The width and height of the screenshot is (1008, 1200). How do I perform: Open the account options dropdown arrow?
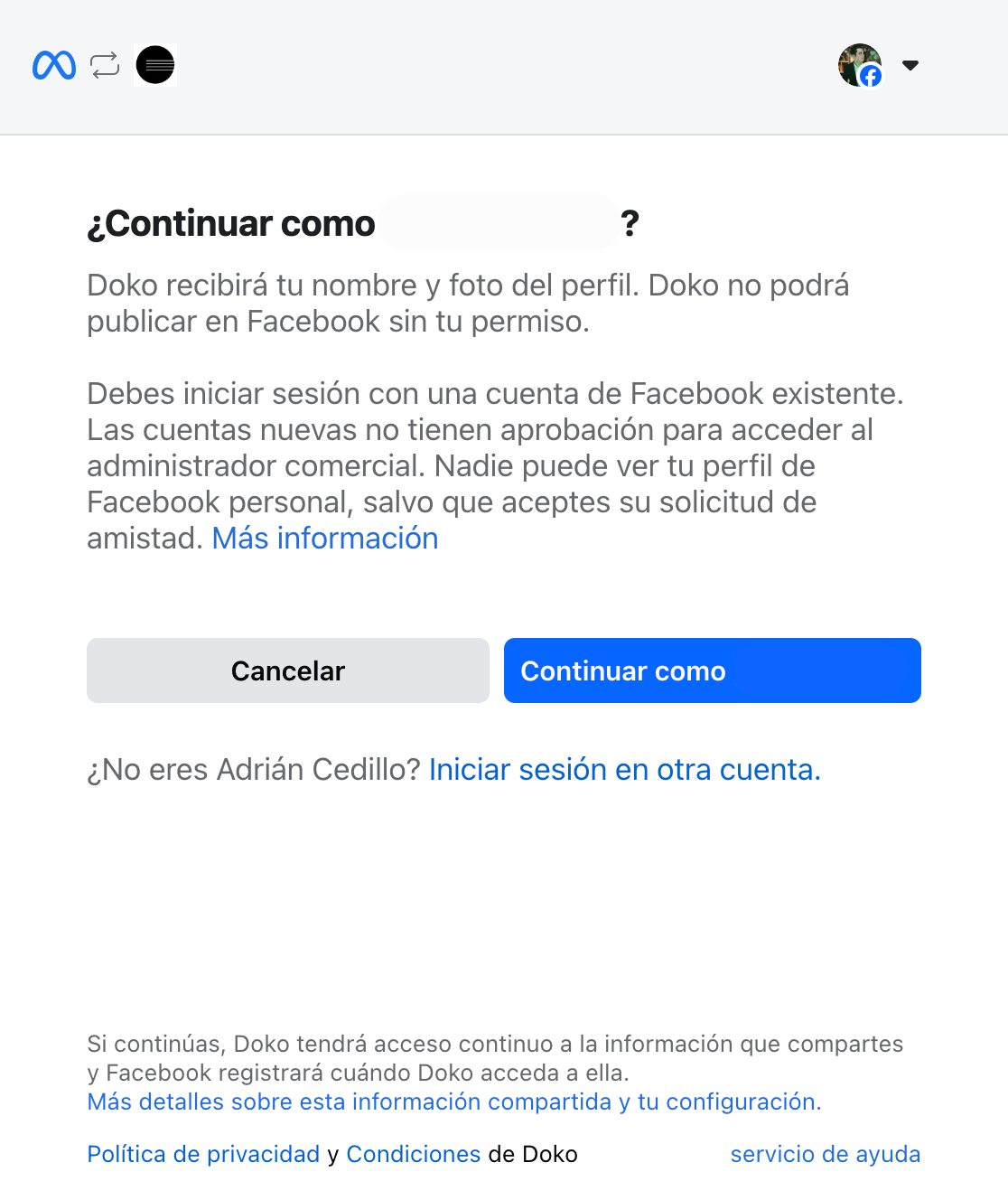coord(910,65)
